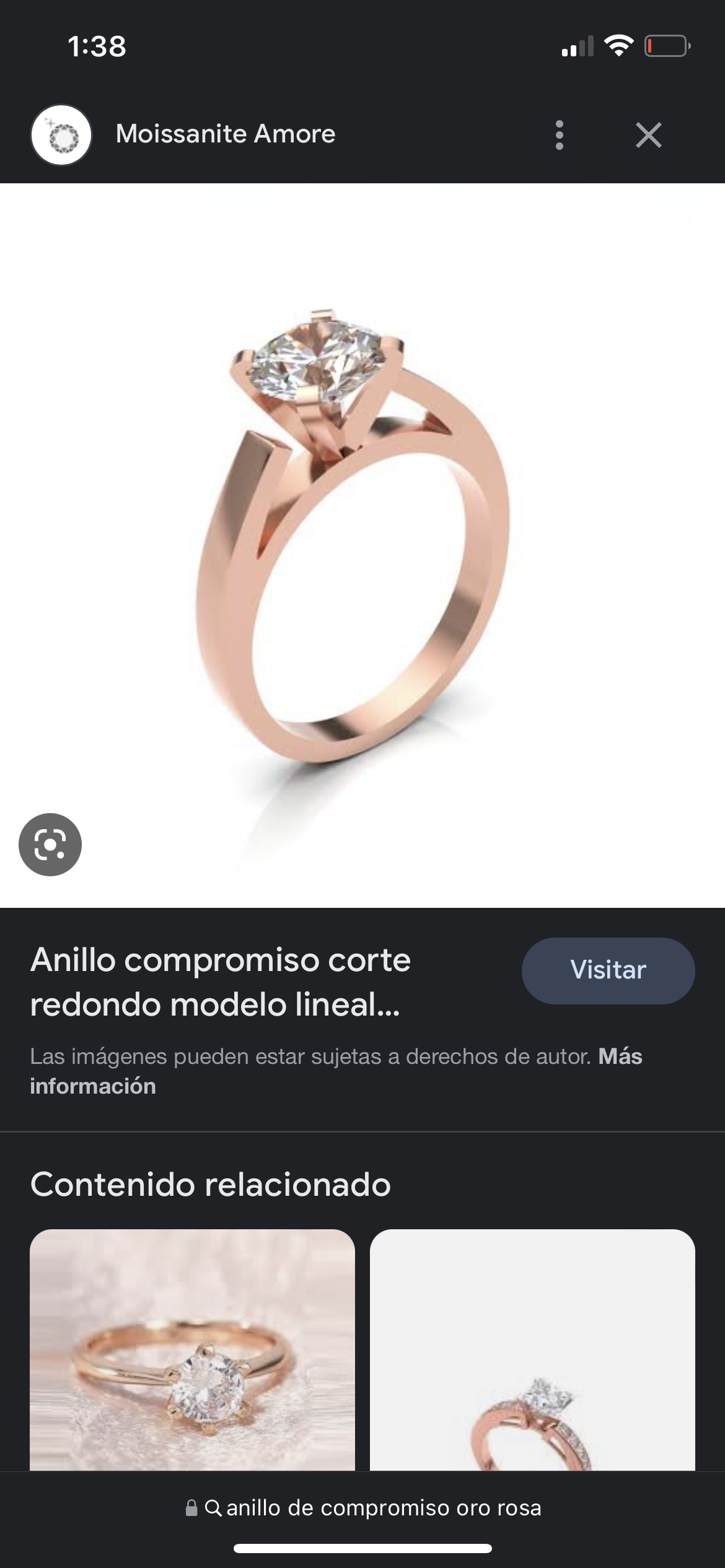Open the six-prong solitaire ring related image
This screenshot has width=725, height=1568.
click(192, 1350)
